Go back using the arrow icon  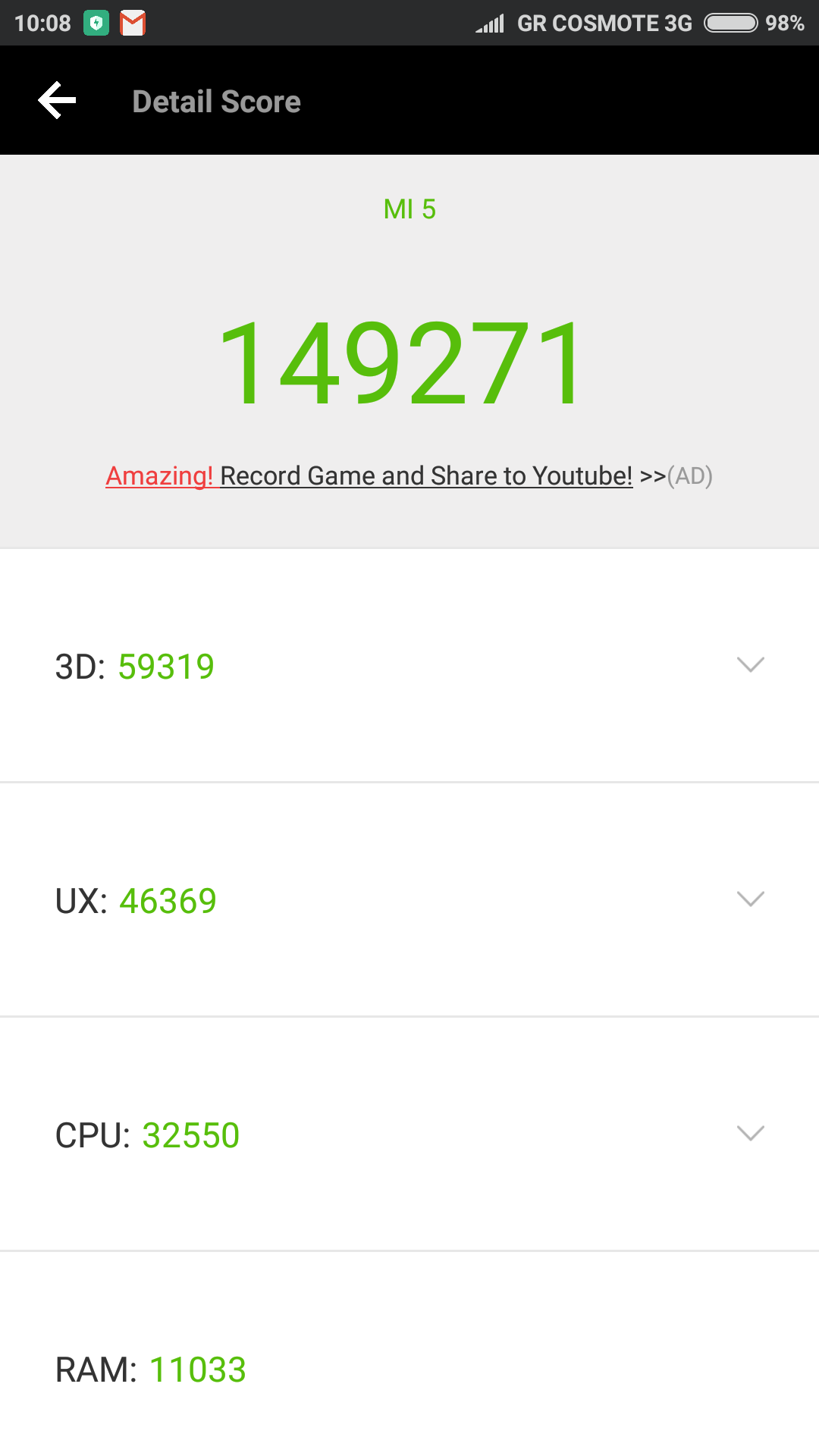click(x=58, y=100)
